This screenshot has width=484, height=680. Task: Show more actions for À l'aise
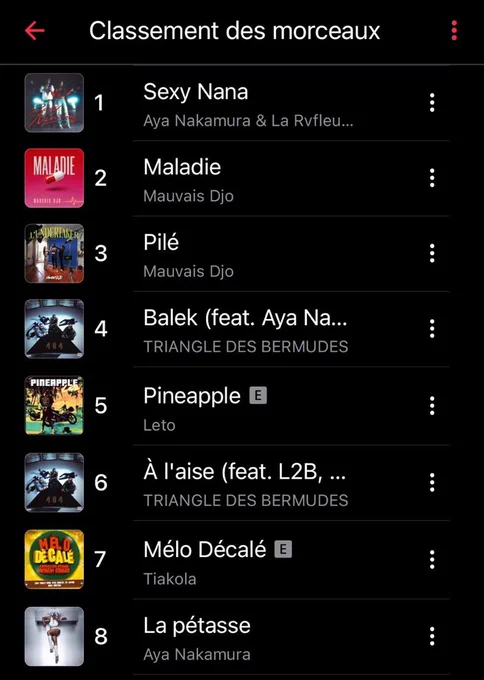pyautogui.click(x=432, y=482)
